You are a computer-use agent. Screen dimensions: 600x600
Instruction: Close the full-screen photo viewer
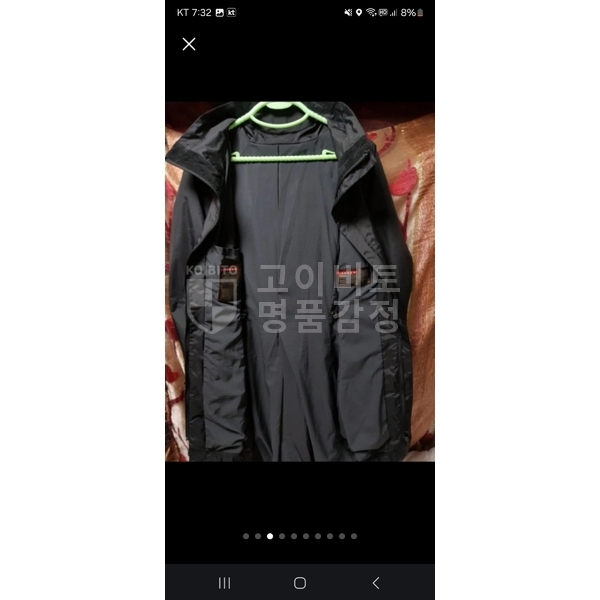[x=189, y=44]
